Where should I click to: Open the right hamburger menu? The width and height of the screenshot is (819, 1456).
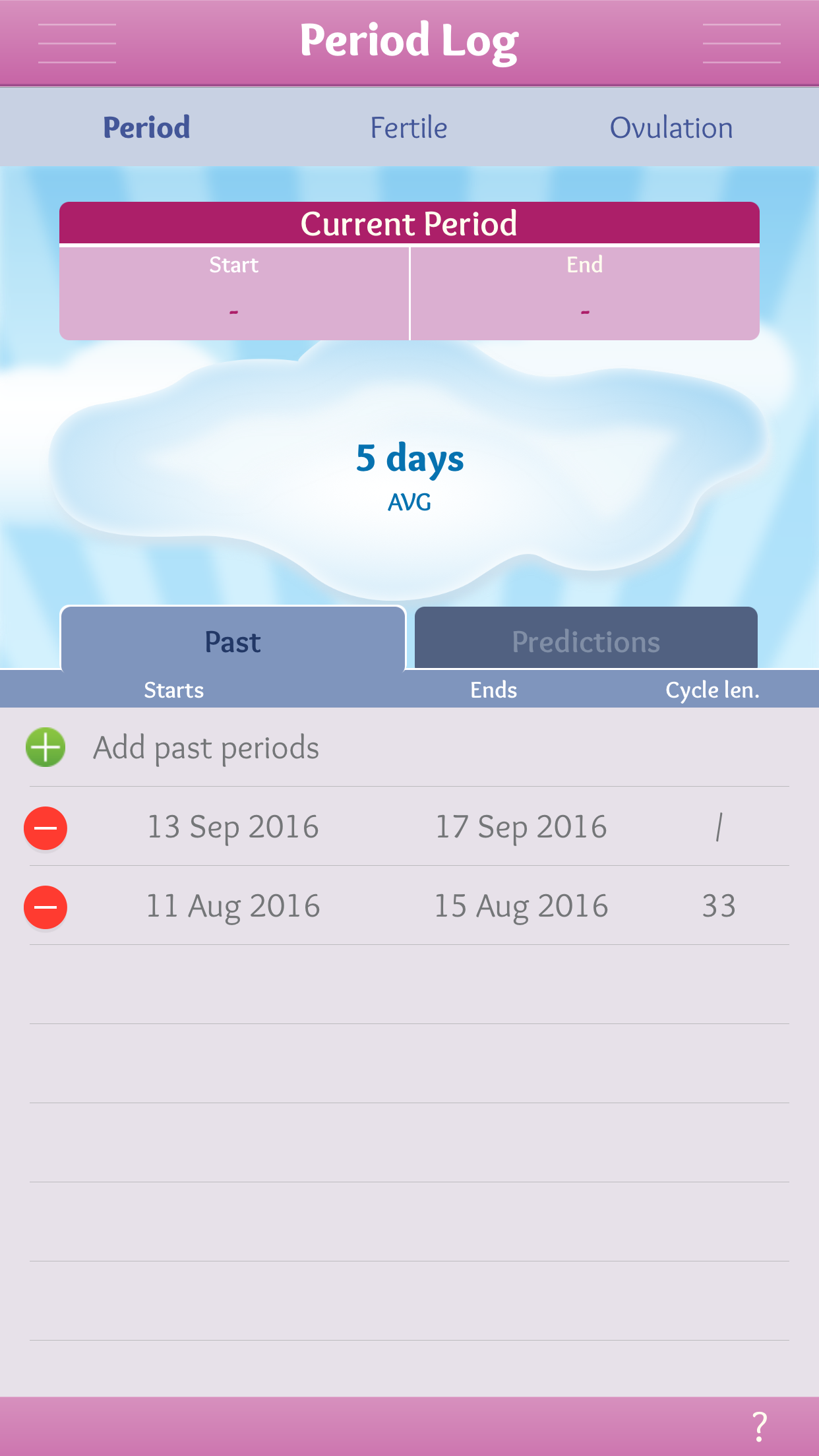click(741, 44)
